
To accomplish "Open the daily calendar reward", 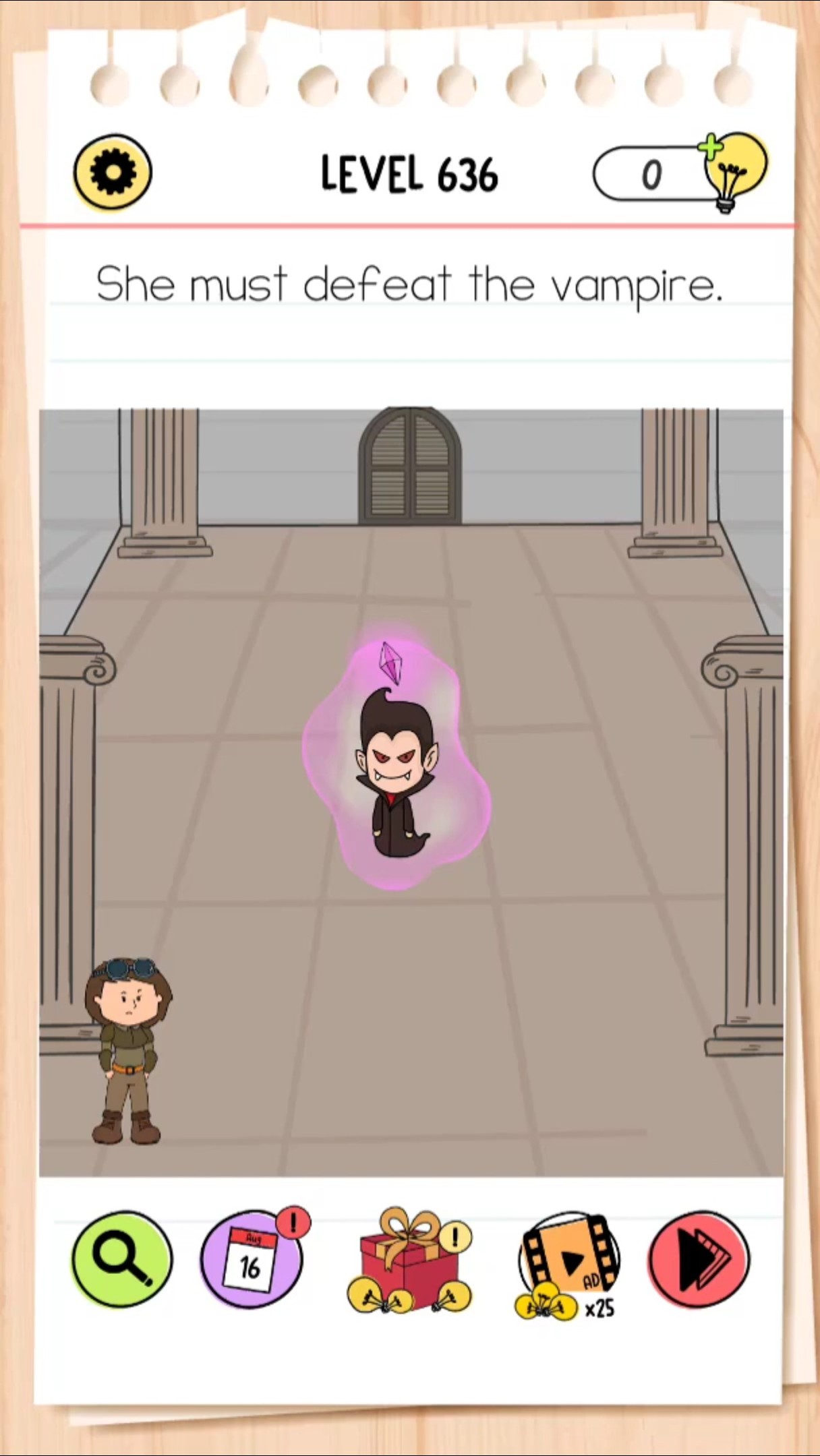I will (252, 1259).
